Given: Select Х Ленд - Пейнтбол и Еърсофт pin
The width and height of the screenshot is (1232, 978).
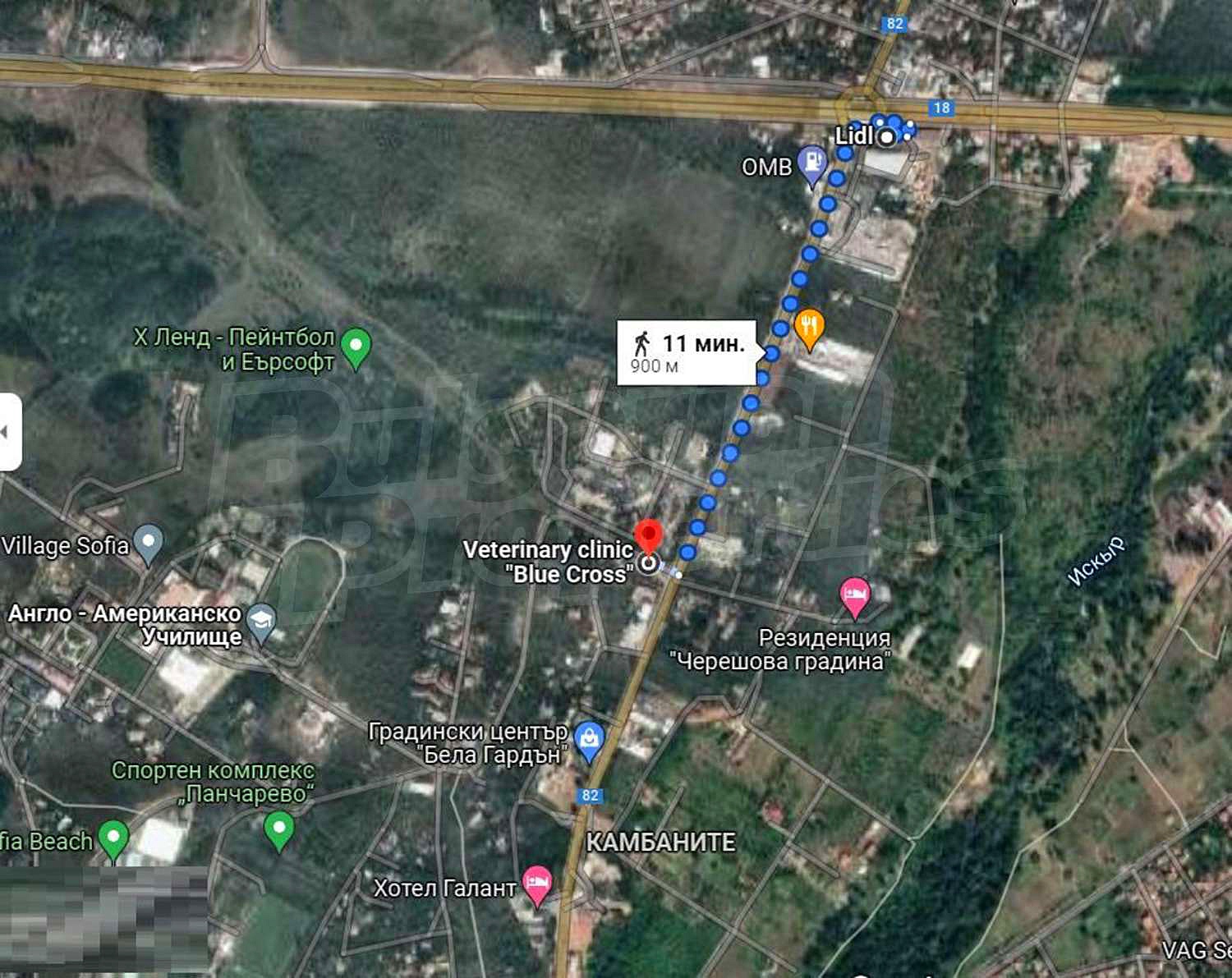Looking at the screenshot, I should point(356,346).
